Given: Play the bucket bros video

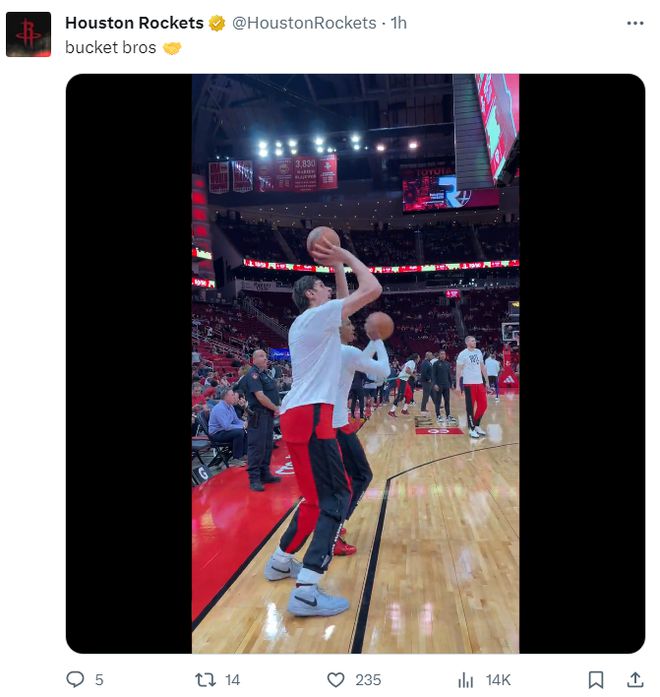Looking at the screenshot, I should coord(355,363).
